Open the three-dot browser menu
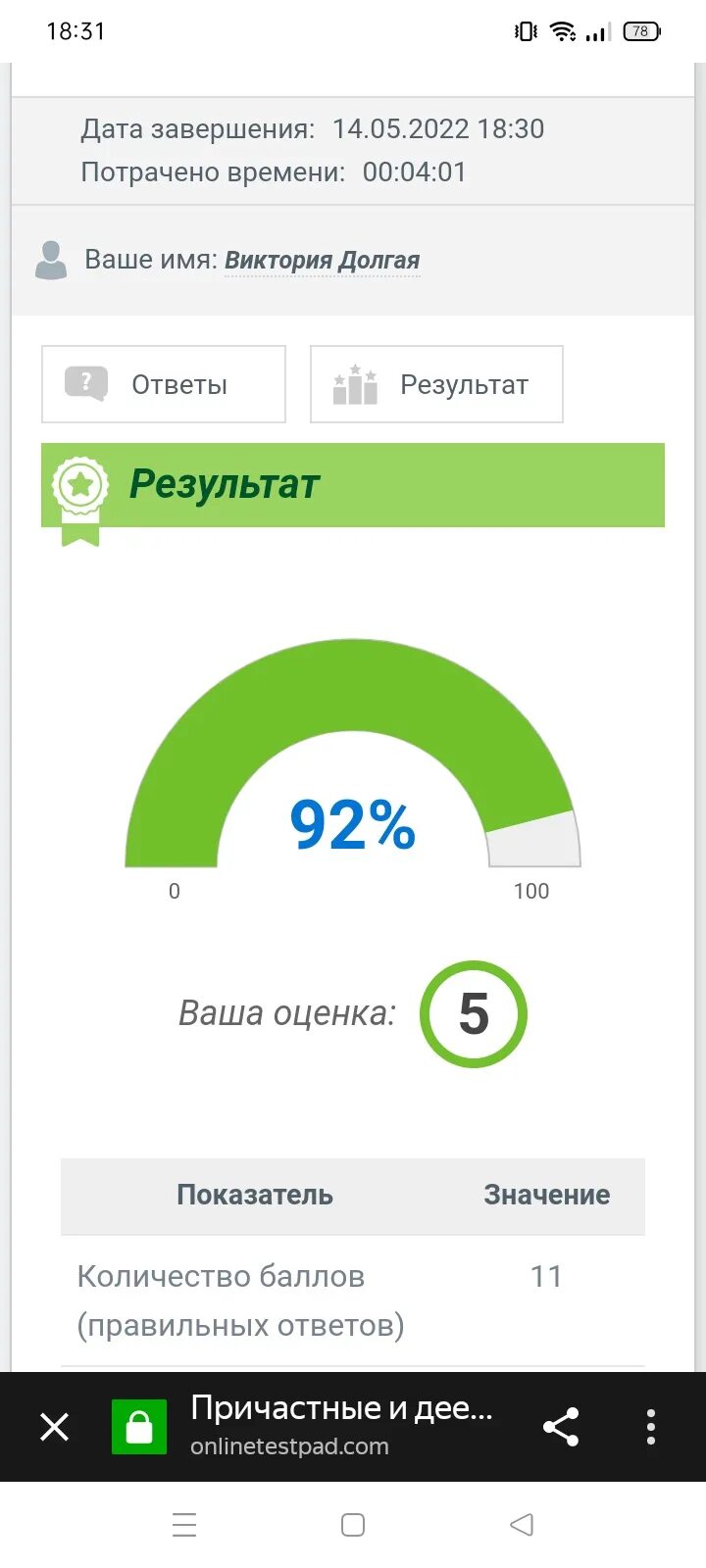Screen dimensions: 706x1568 pyautogui.click(x=650, y=1428)
